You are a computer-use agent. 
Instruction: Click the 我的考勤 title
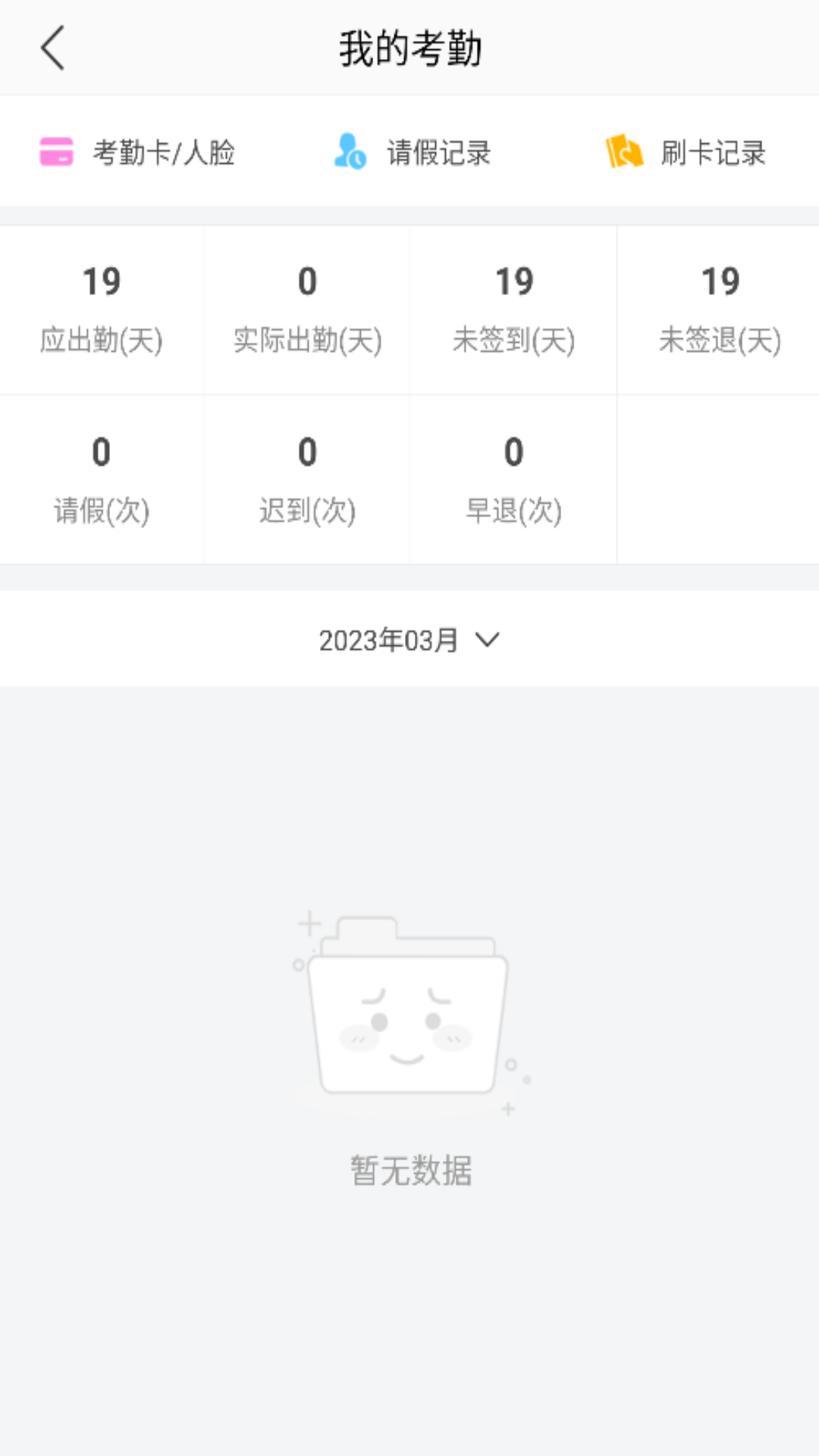[409, 47]
